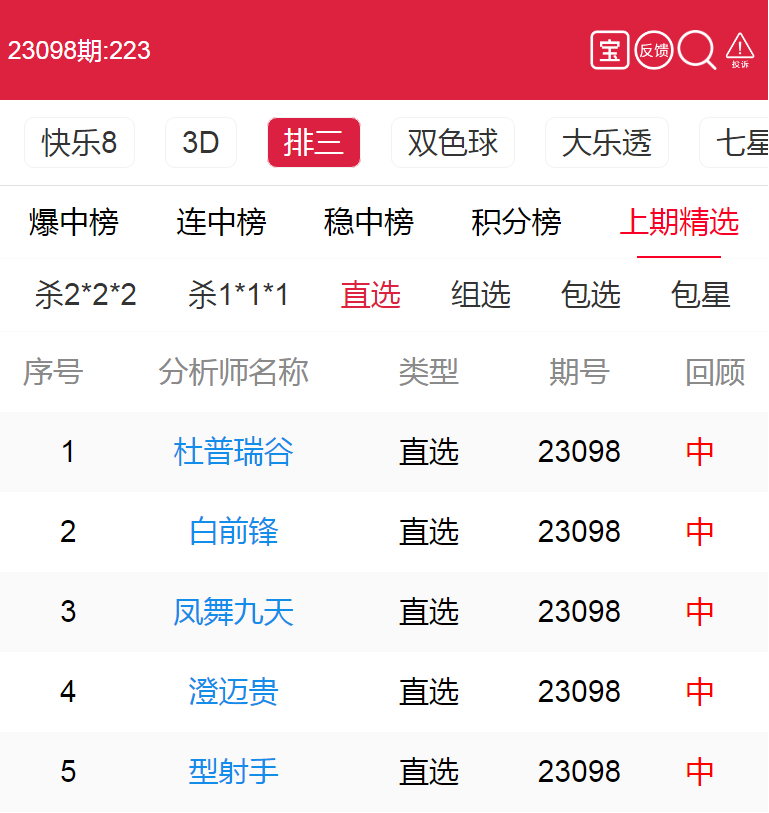Switch to the 组选 filter
The width and height of the screenshot is (769, 813).
481,295
